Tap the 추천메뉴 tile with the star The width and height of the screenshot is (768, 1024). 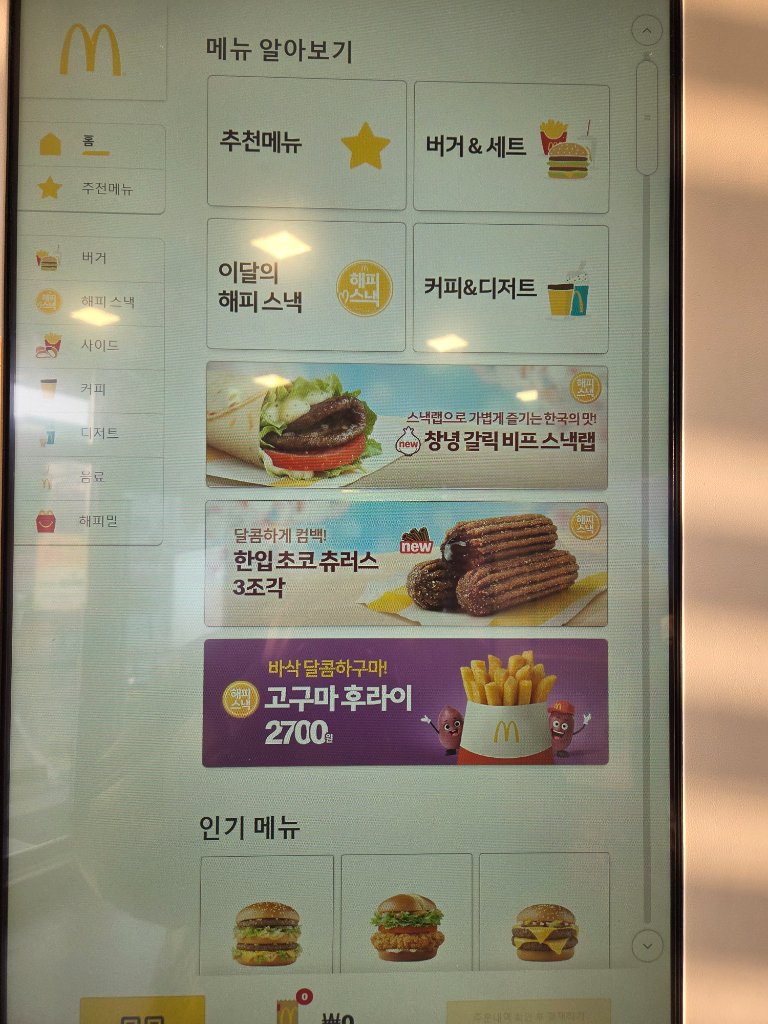(306, 143)
